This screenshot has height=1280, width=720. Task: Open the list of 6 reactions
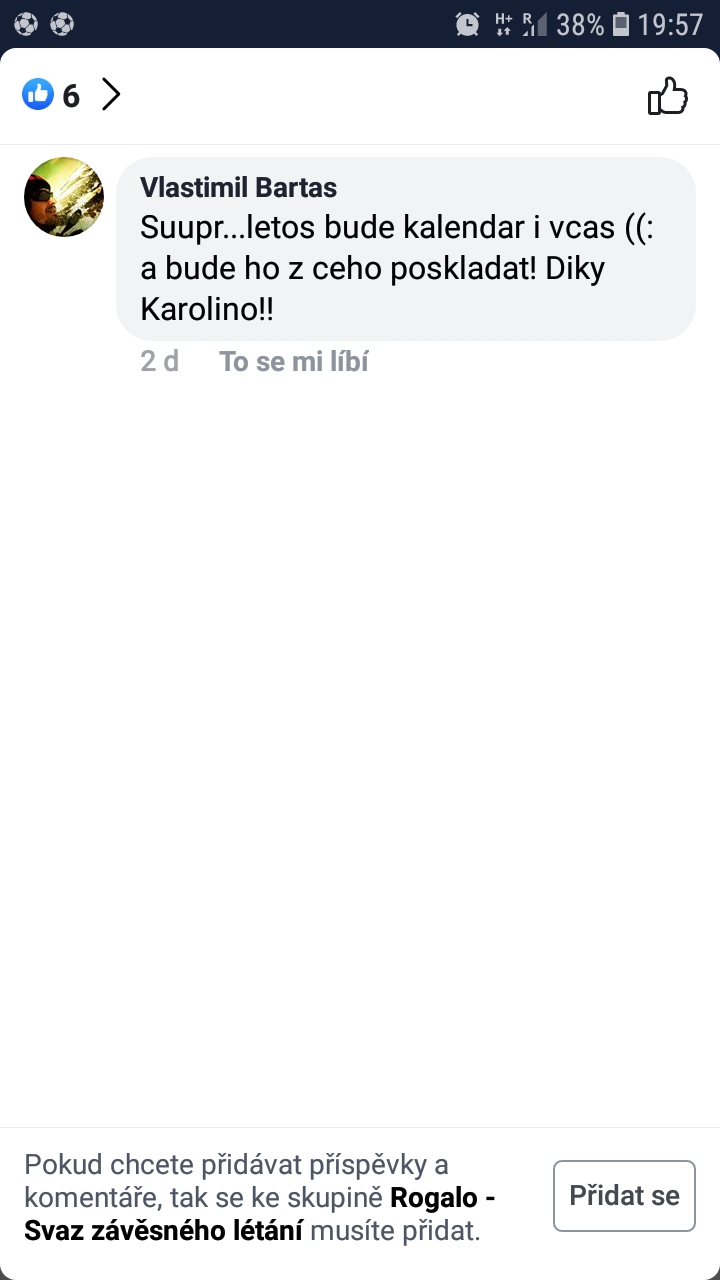[71, 96]
